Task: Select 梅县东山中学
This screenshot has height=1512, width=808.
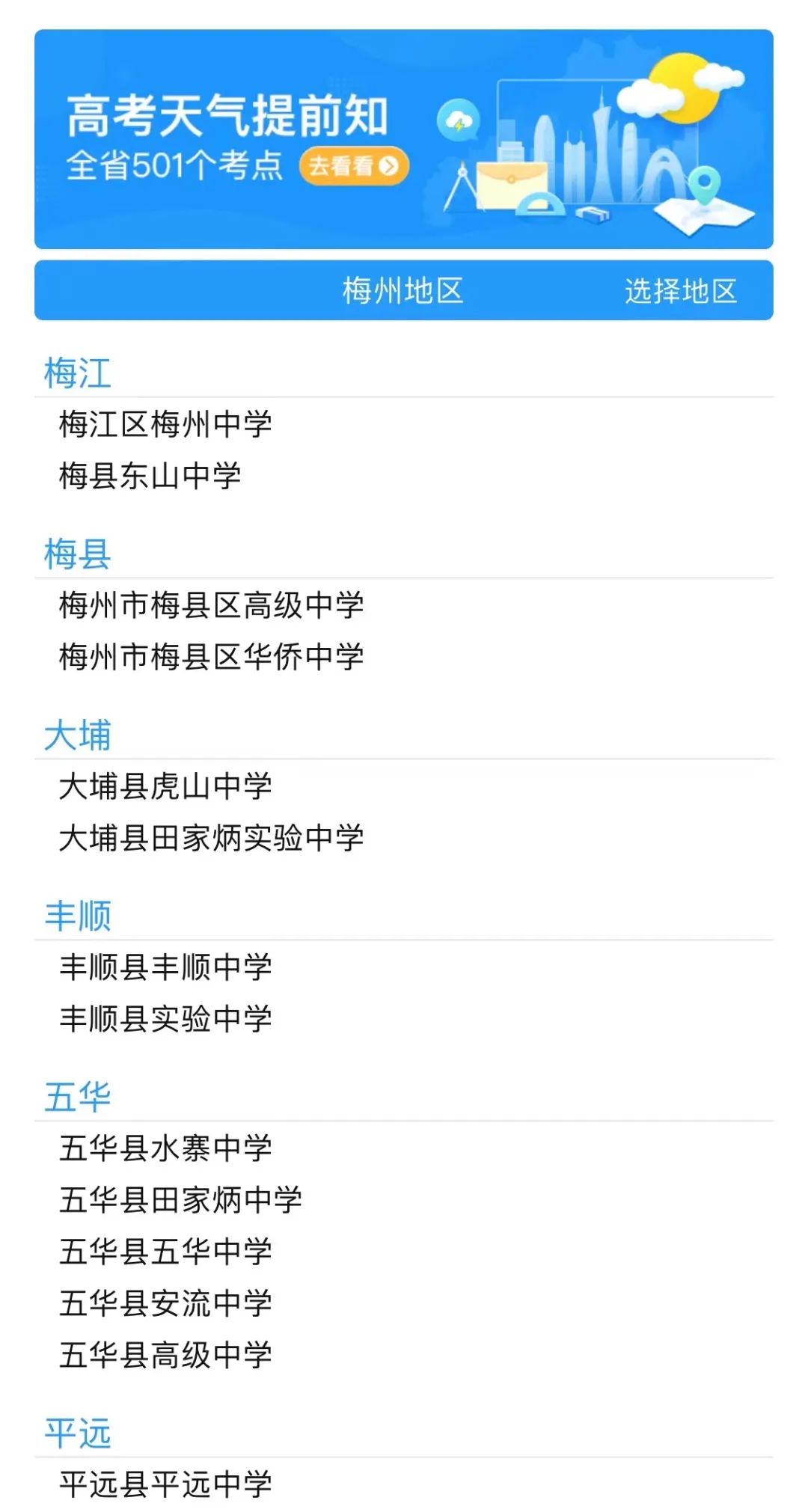Action: 150,476
